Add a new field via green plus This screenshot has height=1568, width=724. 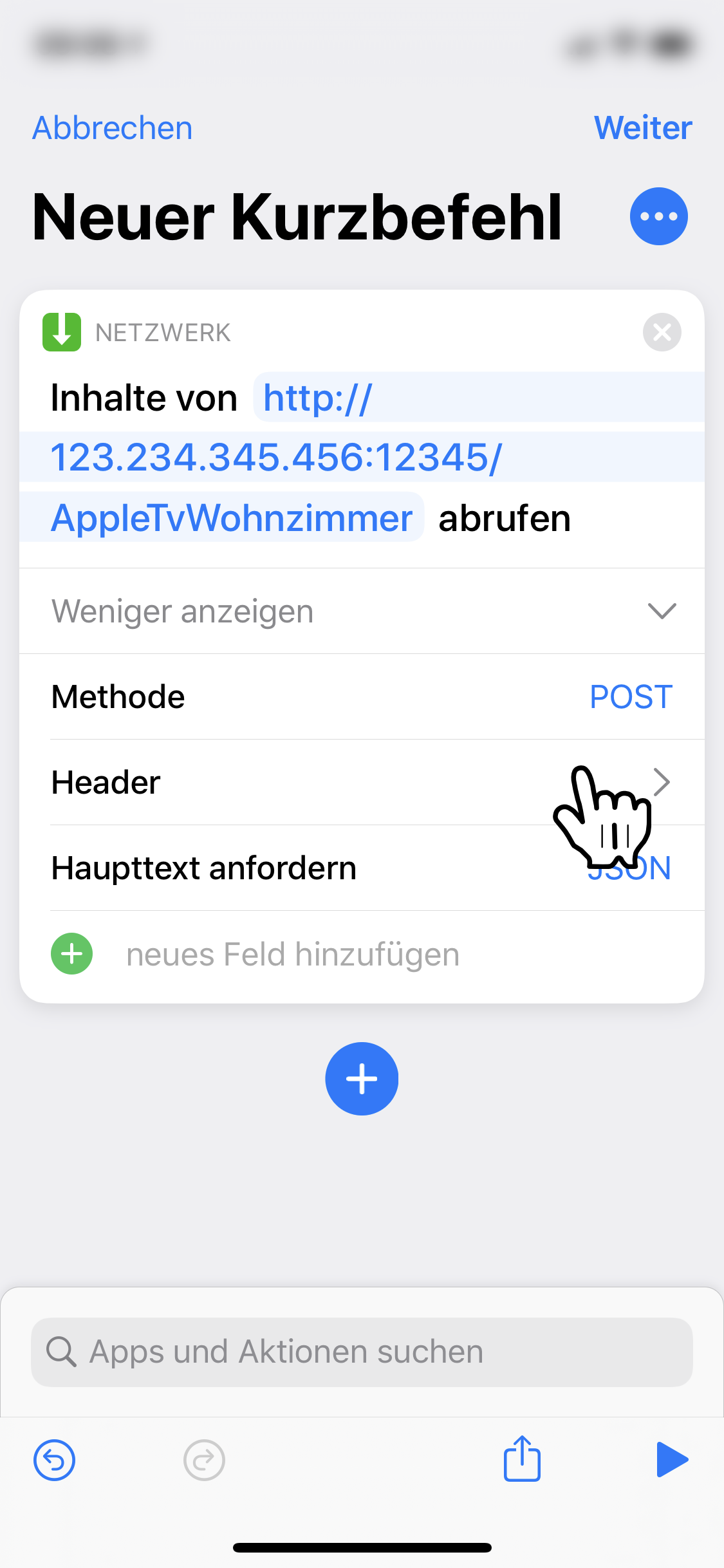pyautogui.click(x=72, y=954)
